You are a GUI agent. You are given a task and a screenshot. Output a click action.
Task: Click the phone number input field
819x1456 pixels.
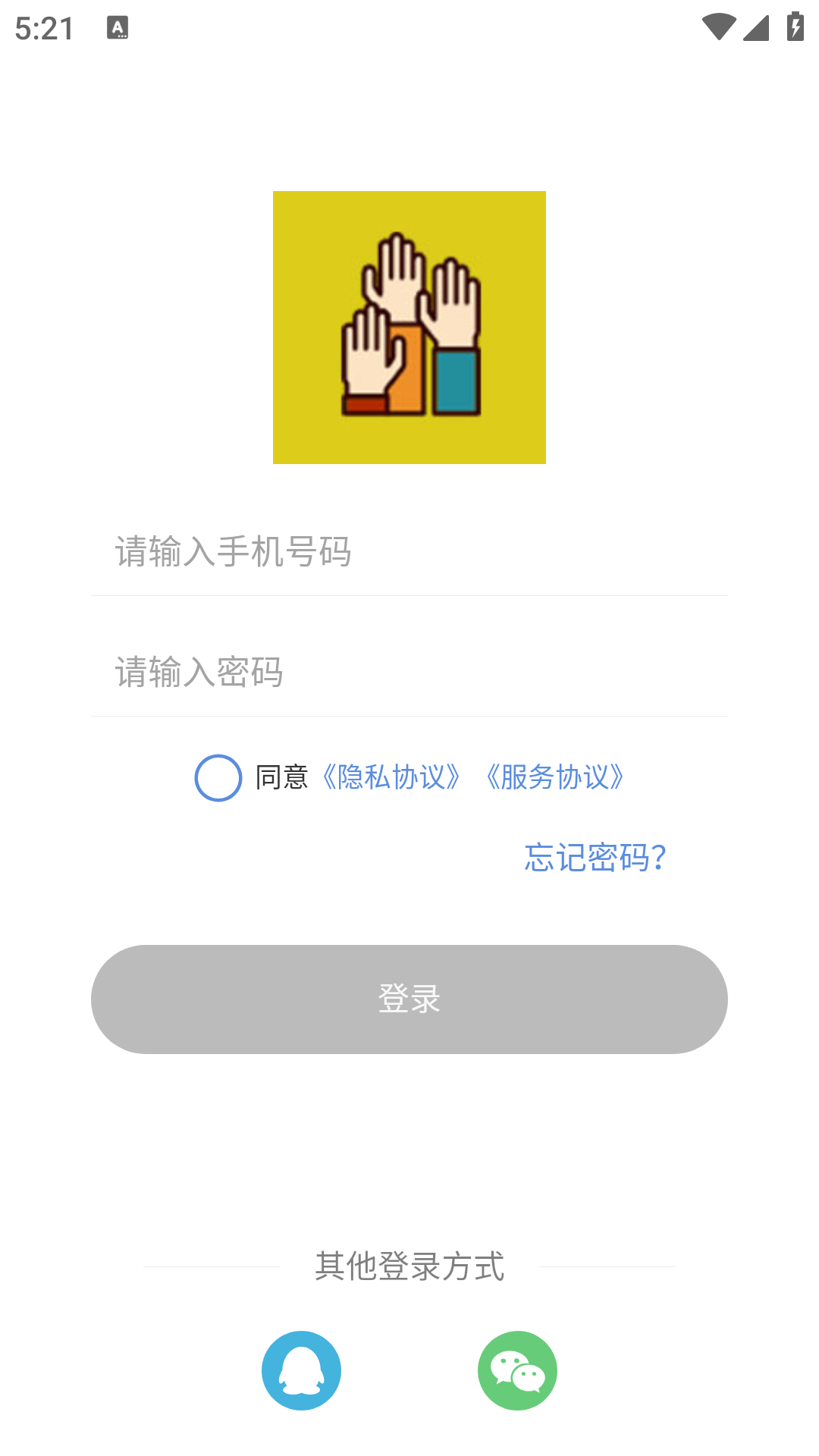coord(409,551)
